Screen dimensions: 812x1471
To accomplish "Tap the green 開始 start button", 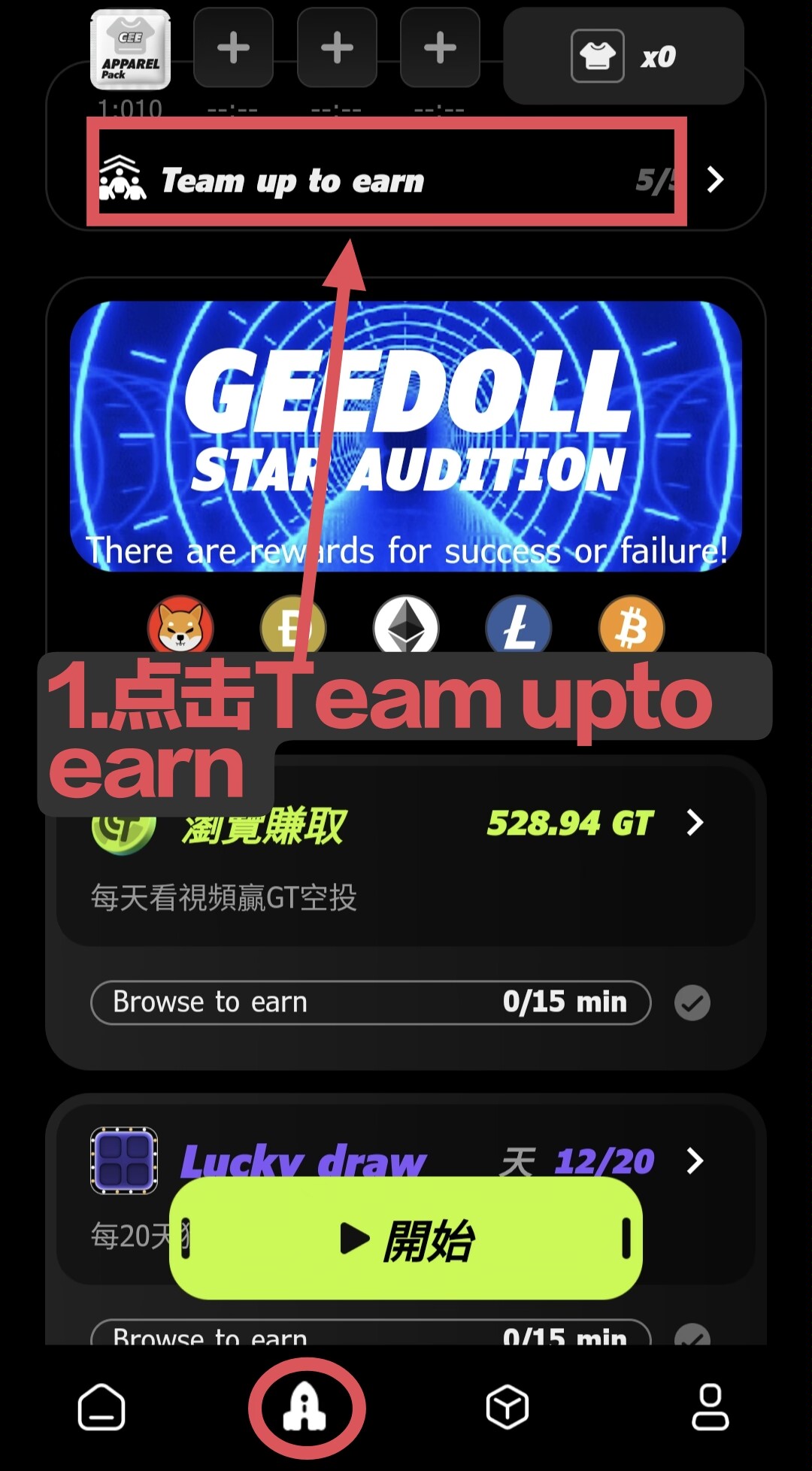I will 406,1239.
